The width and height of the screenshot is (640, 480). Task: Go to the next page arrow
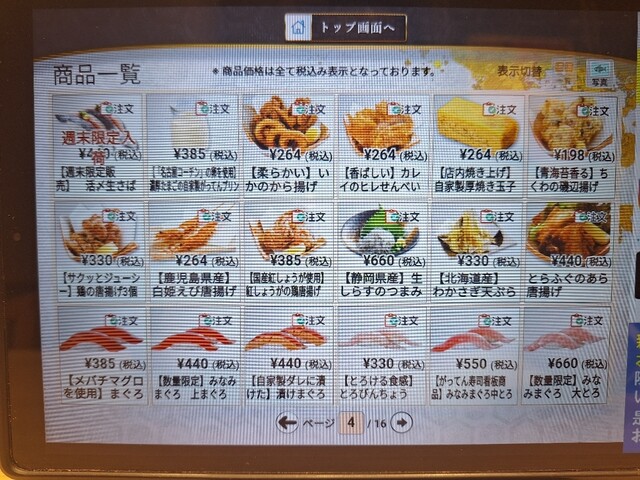(x=401, y=423)
